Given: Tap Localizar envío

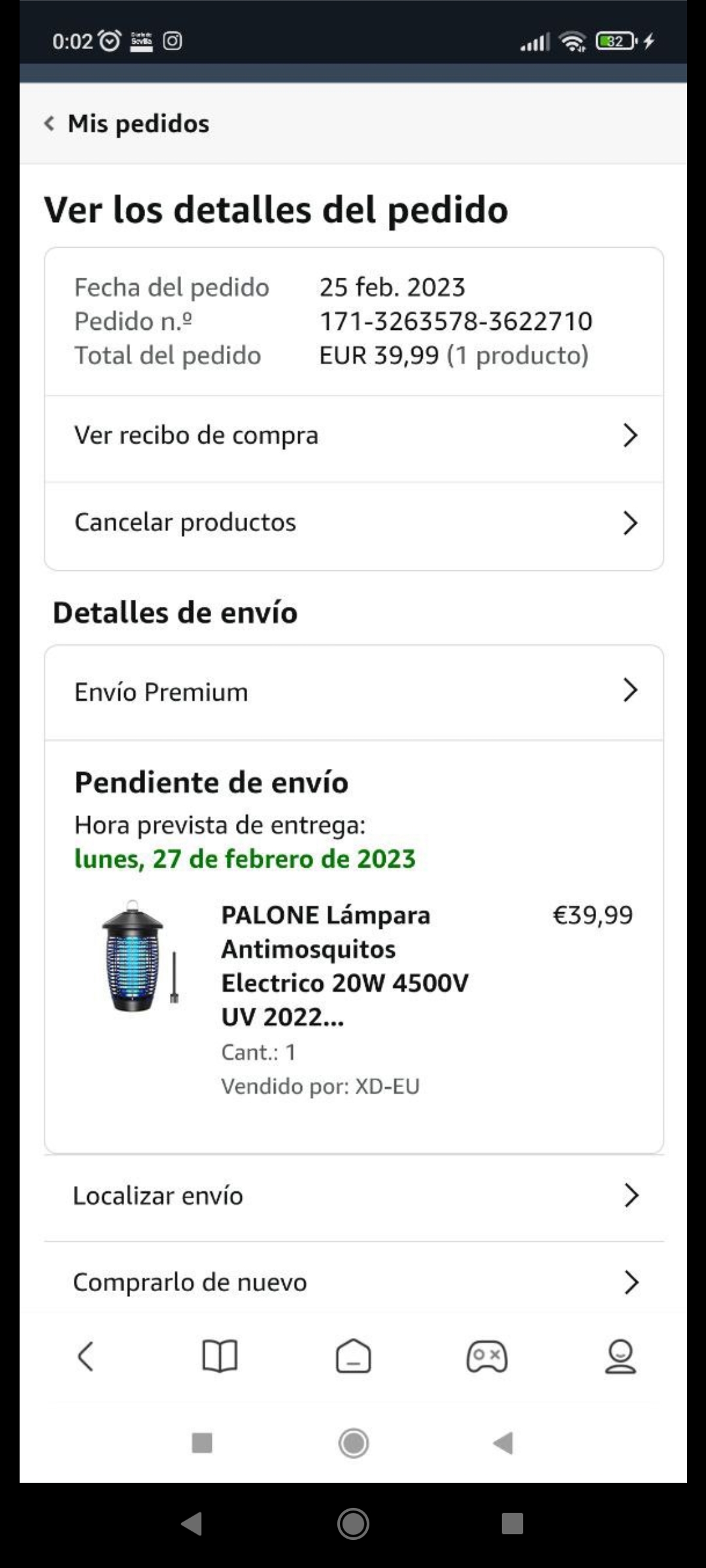Looking at the screenshot, I should point(354,1196).
